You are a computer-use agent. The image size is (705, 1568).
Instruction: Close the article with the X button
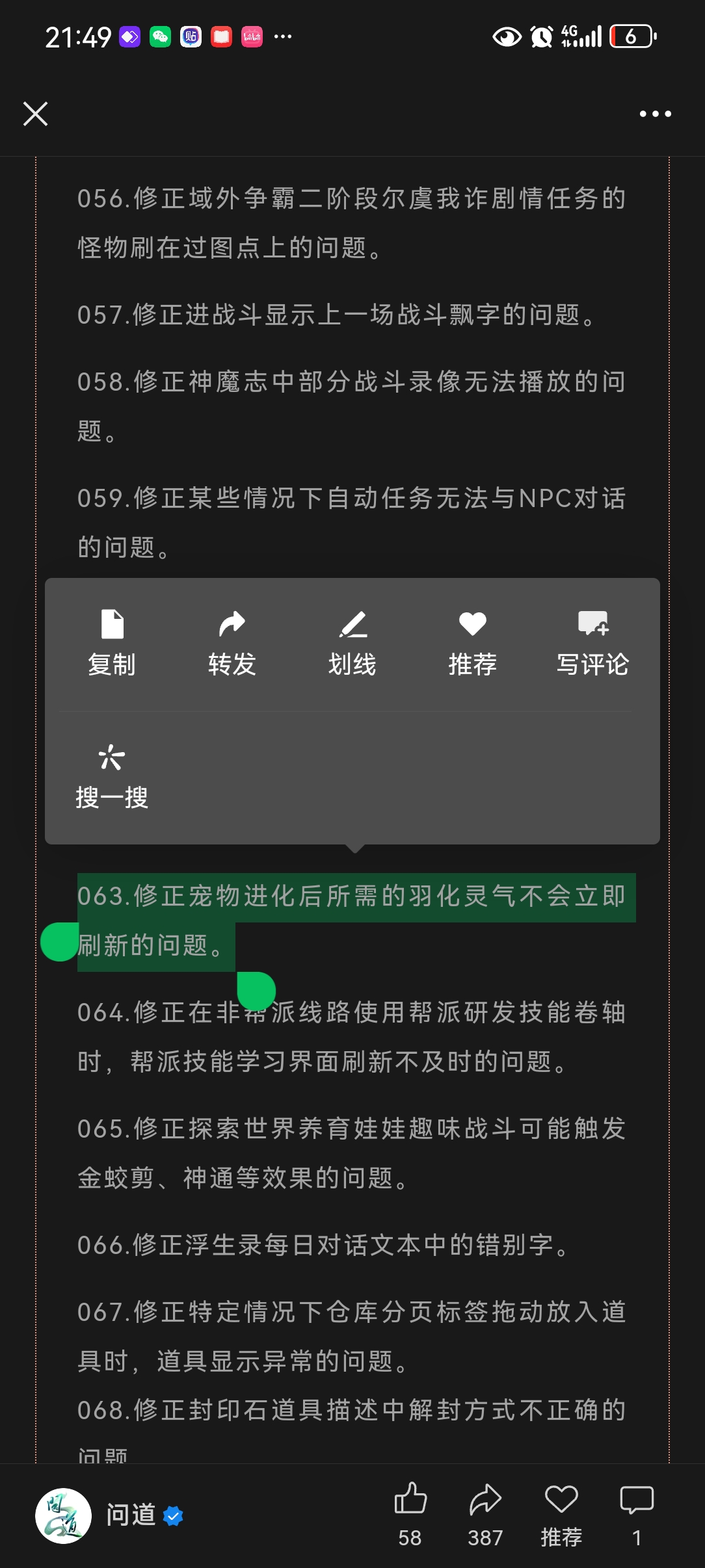(36, 114)
